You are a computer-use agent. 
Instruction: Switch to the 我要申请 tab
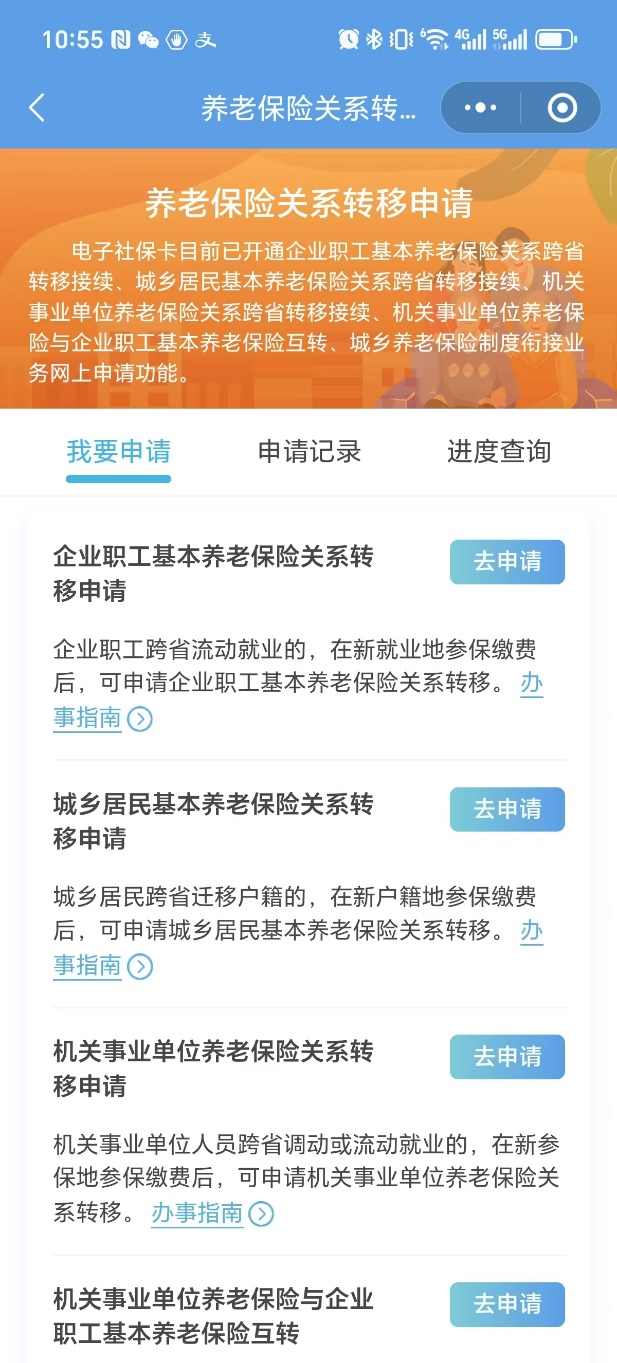point(118,452)
